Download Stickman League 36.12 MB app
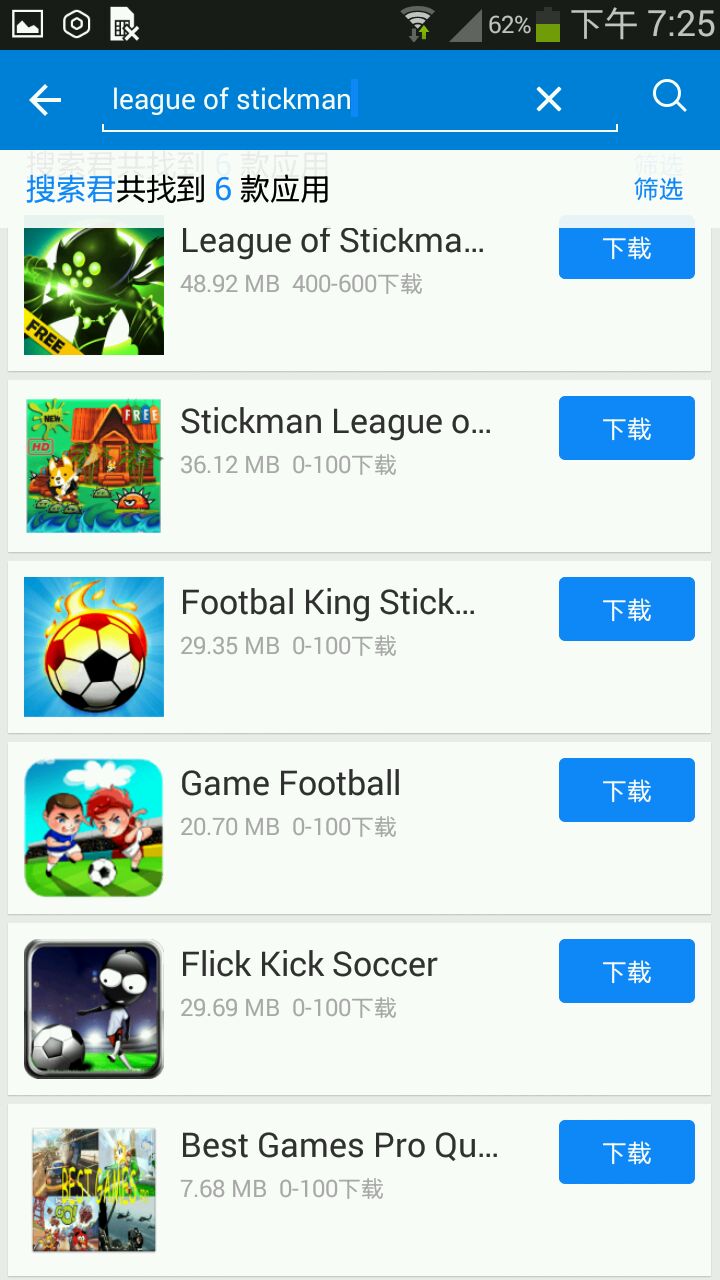This screenshot has height=1280, width=720. click(x=626, y=428)
